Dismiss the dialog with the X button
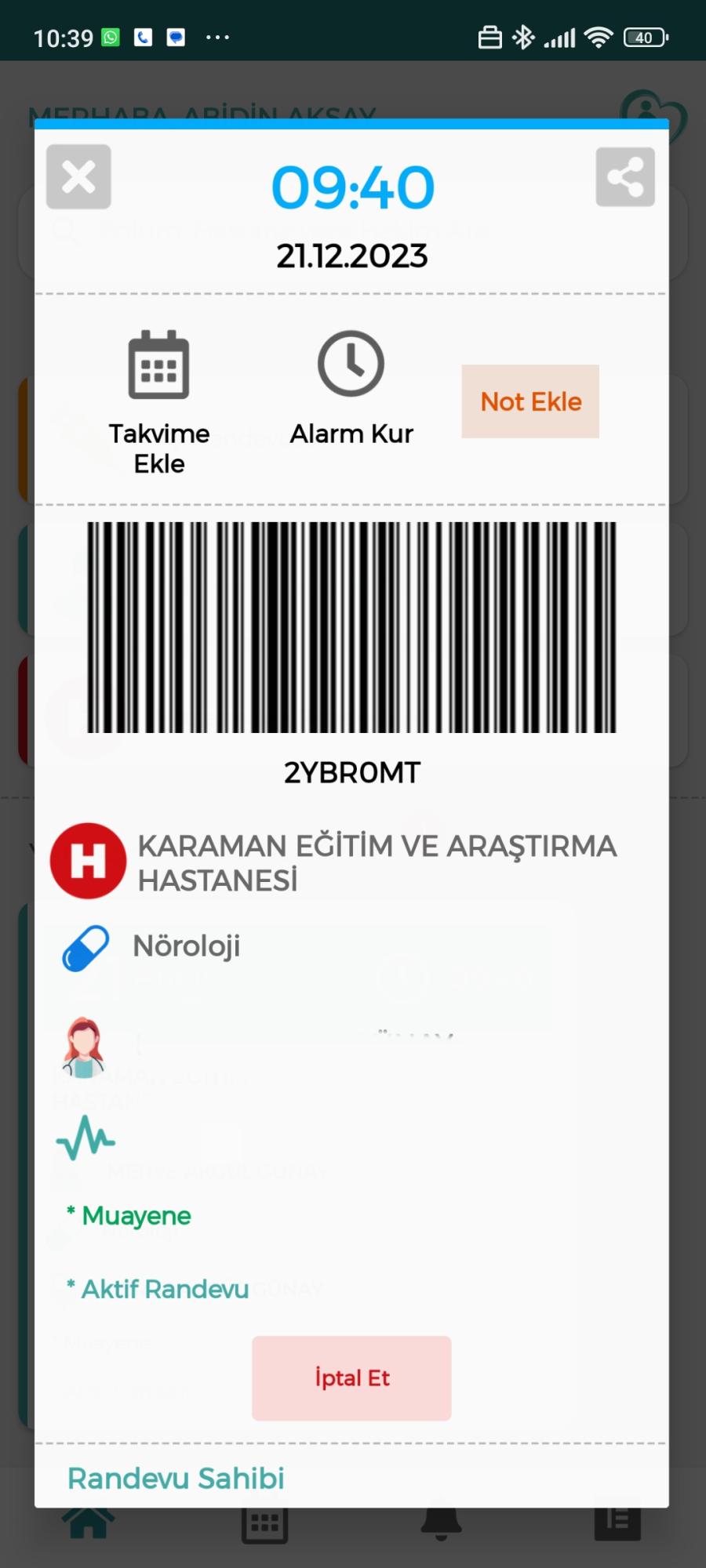Screen dimensions: 706x1568 78,177
